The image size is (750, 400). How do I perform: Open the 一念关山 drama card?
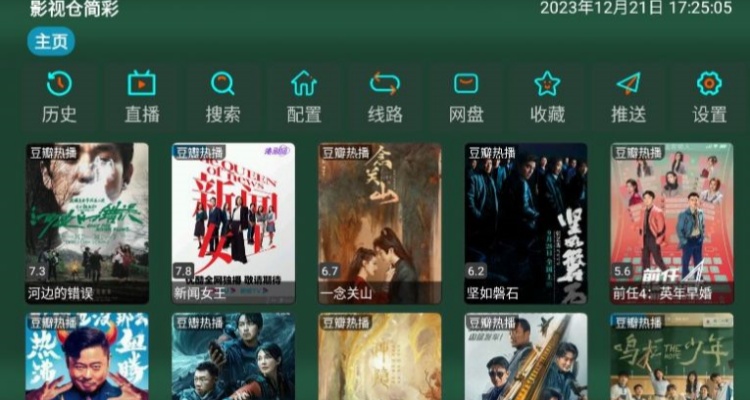click(379, 222)
